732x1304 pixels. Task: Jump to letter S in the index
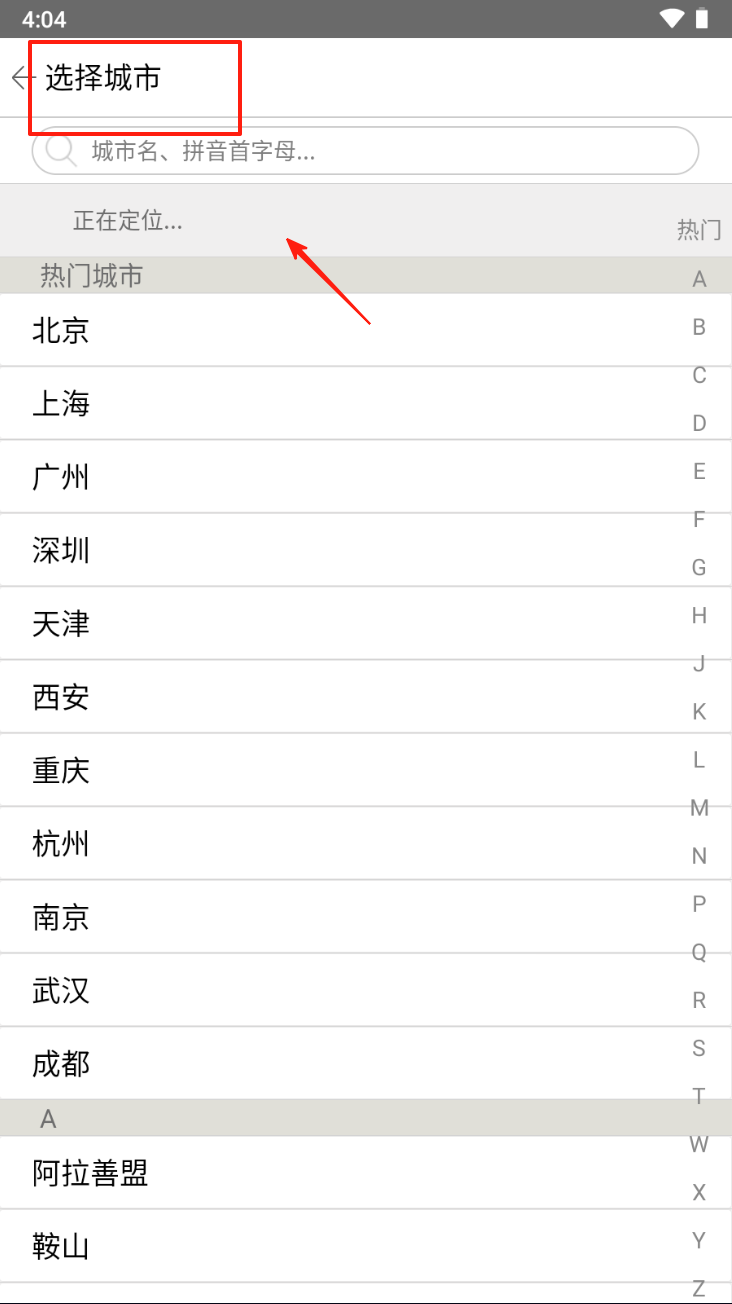tap(699, 1048)
